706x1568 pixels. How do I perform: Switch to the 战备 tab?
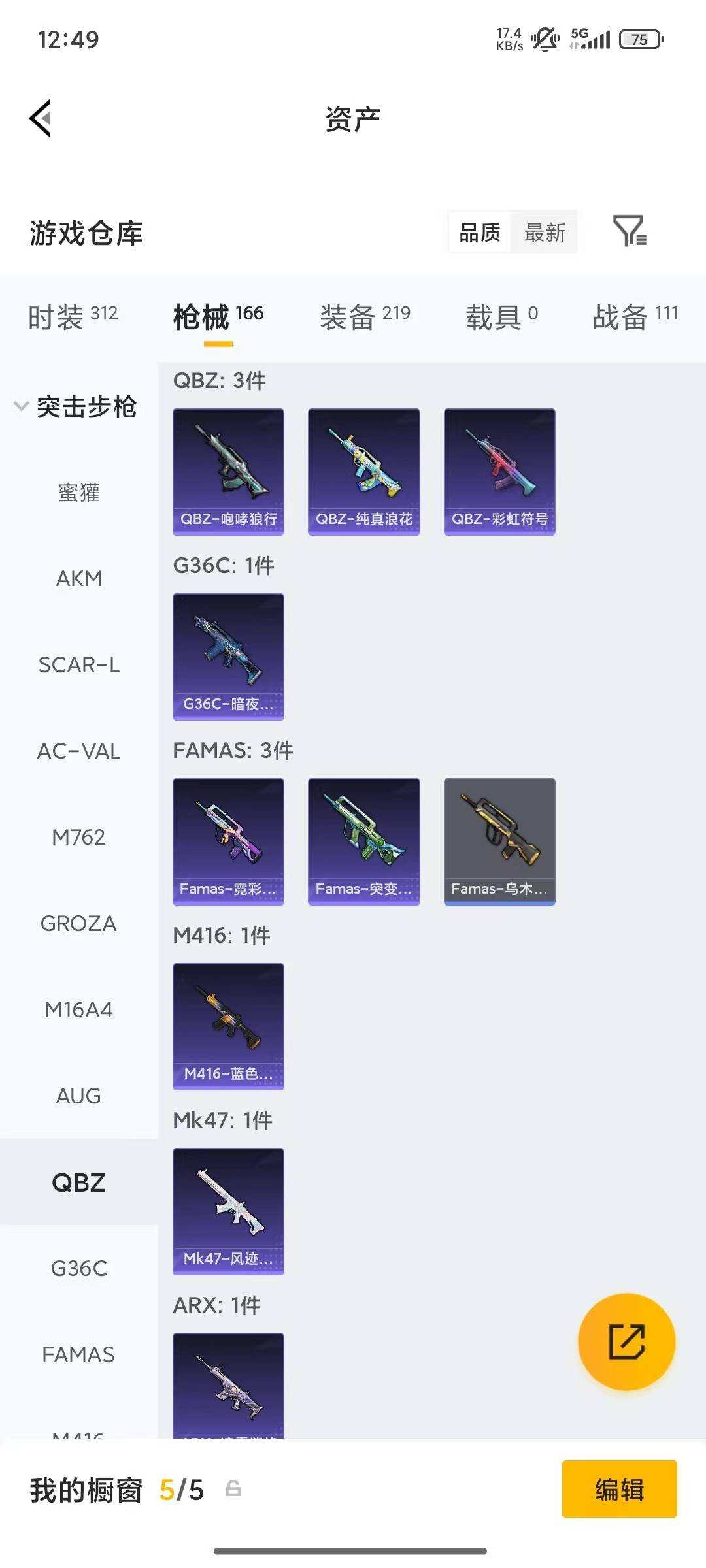click(x=635, y=317)
